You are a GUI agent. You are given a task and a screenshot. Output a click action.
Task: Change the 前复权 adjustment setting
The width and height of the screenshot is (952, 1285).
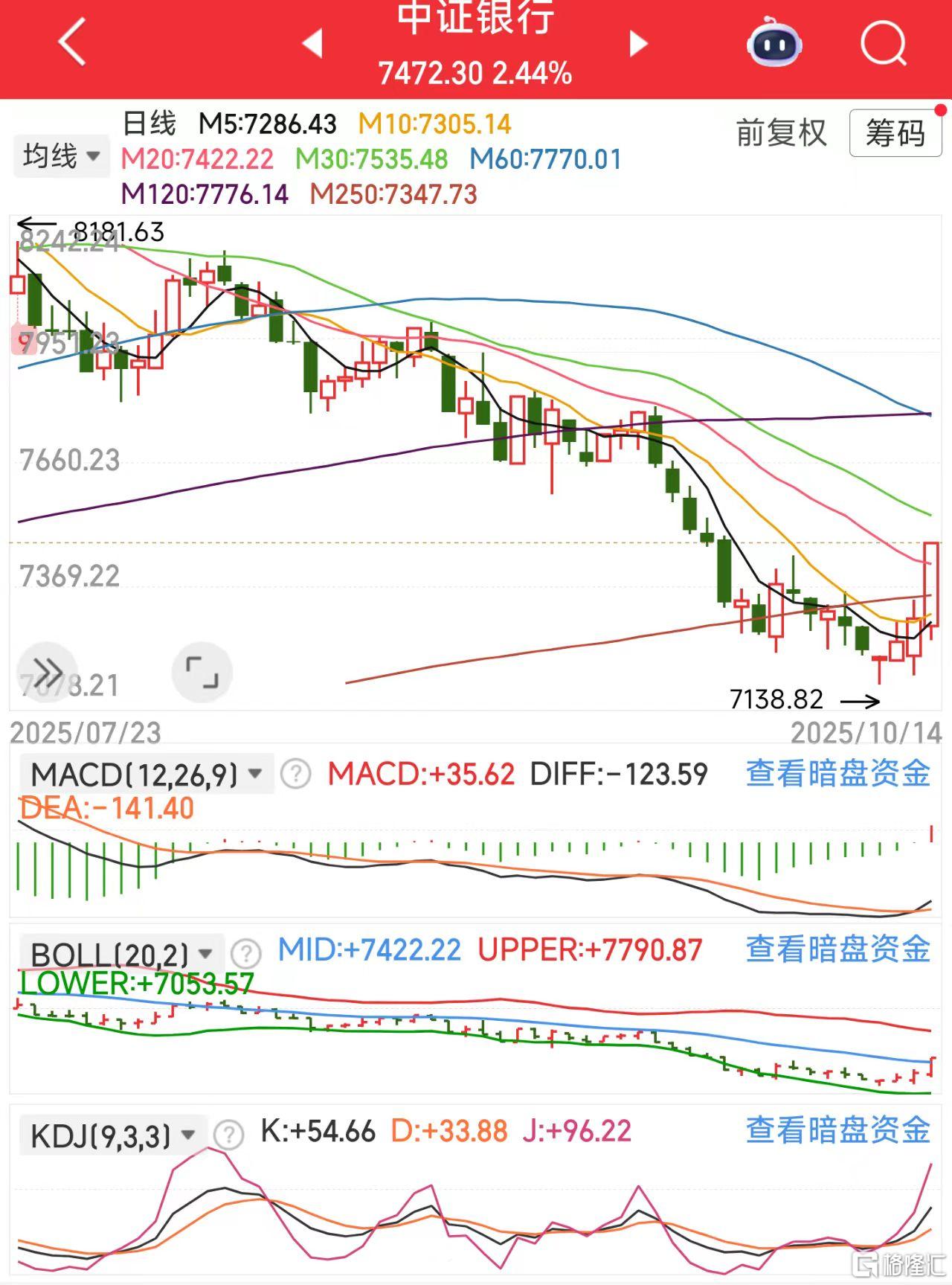point(781,133)
